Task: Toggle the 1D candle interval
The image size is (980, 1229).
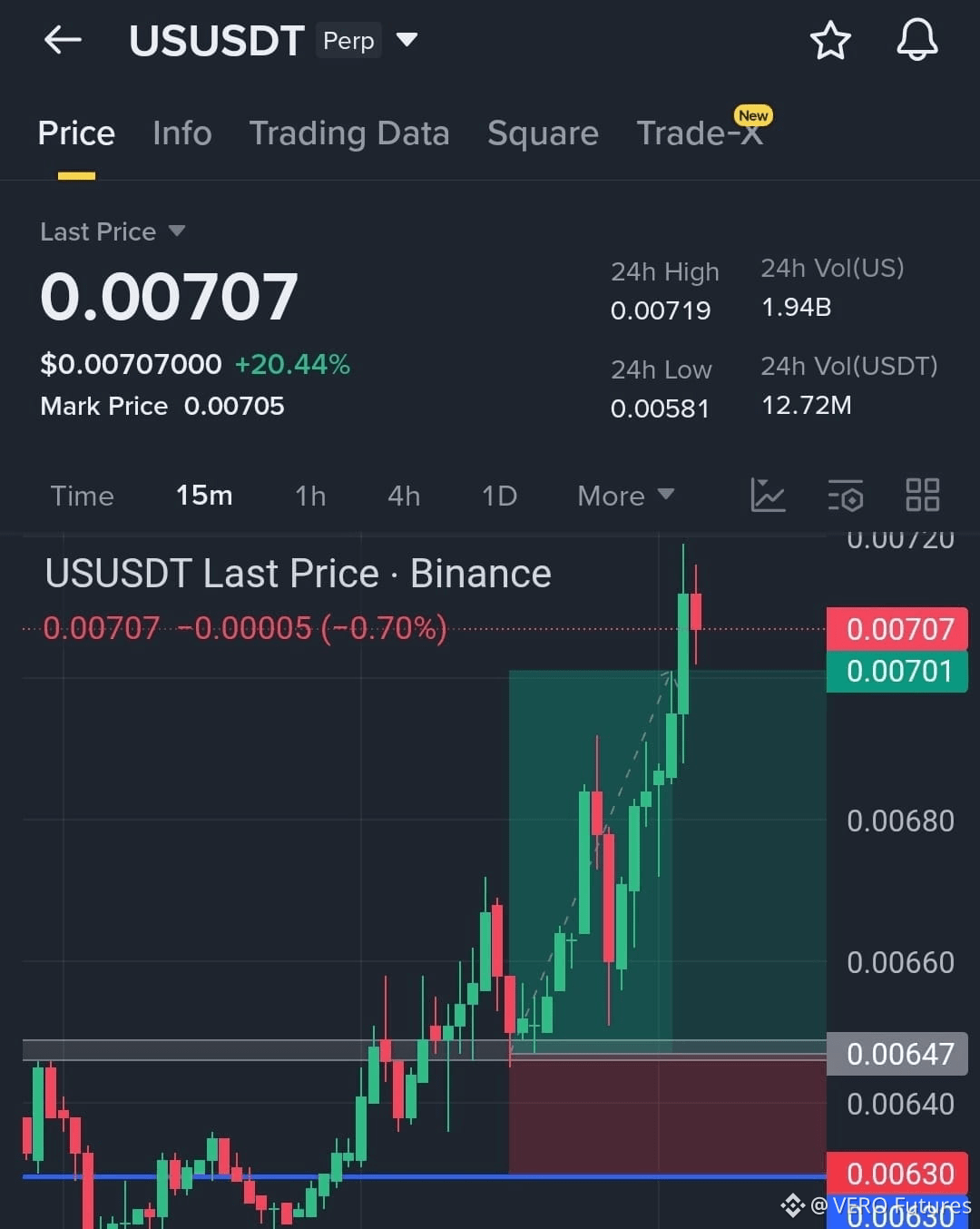Action: (499, 496)
